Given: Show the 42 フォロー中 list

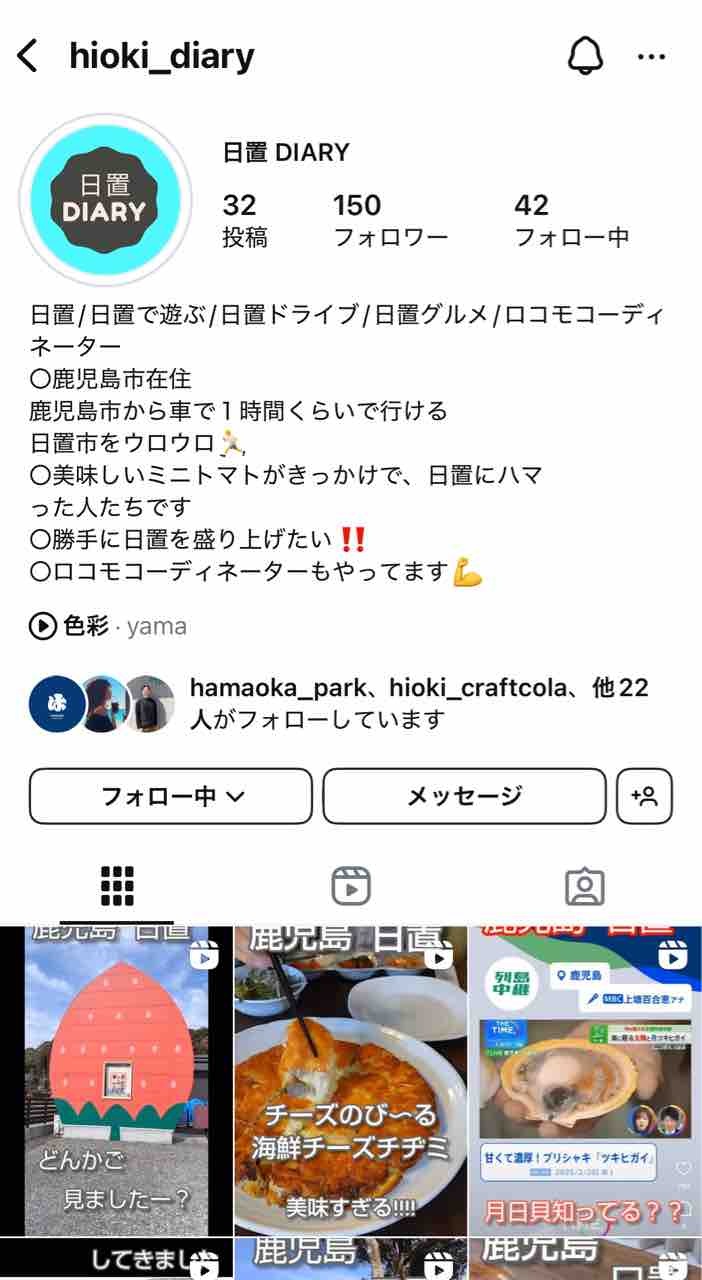Looking at the screenshot, I should pyautogui.click(x=571, y=220).
